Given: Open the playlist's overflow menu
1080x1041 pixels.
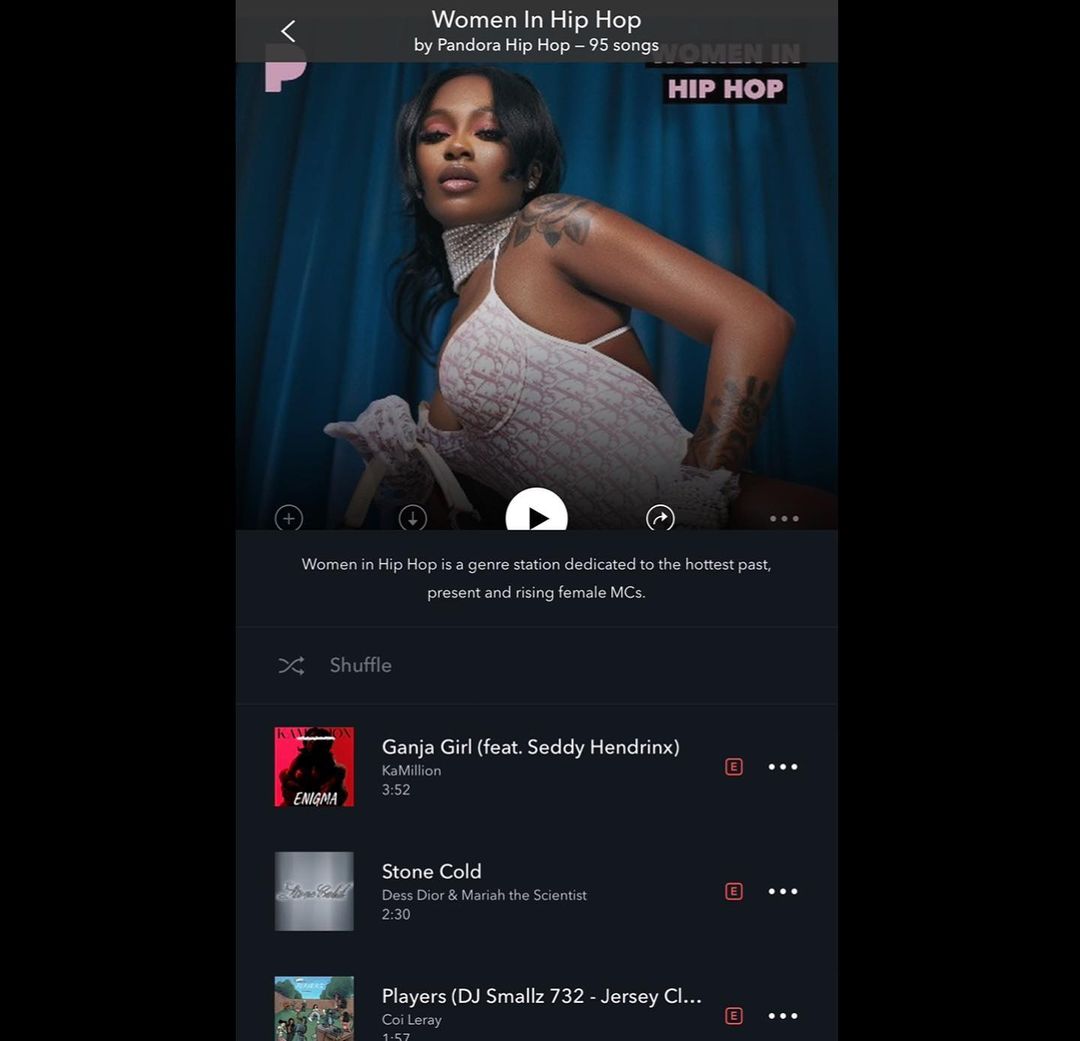Looking at the screenshot, I should 784,519.
